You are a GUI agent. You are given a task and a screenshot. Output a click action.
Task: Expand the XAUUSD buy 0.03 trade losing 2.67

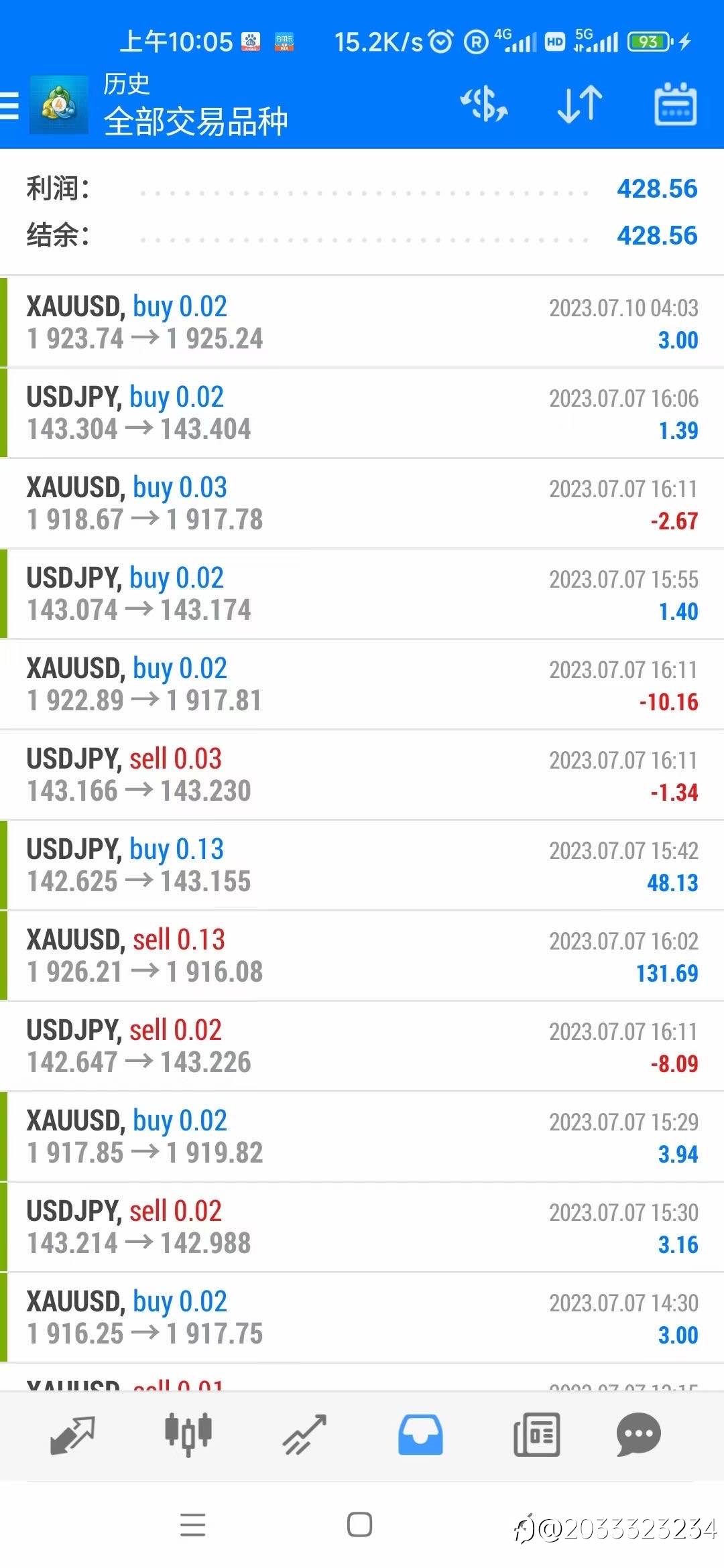(362, 503)
